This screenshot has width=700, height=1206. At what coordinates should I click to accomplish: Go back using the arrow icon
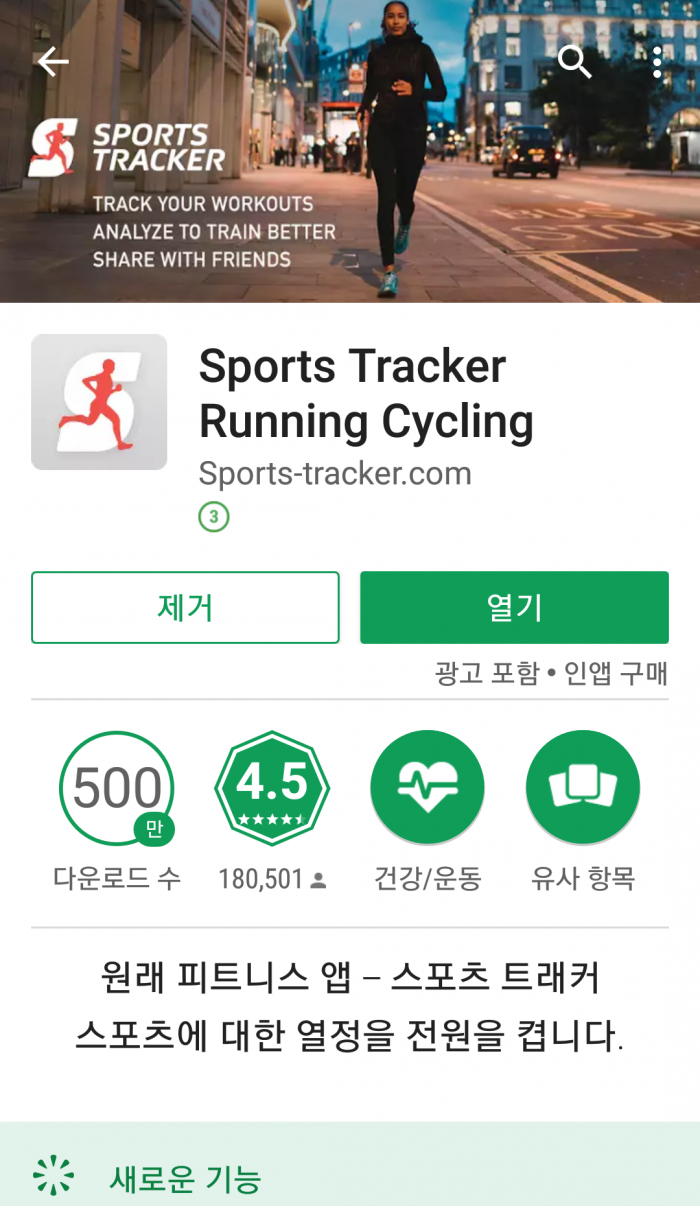(x=52, y=62)
